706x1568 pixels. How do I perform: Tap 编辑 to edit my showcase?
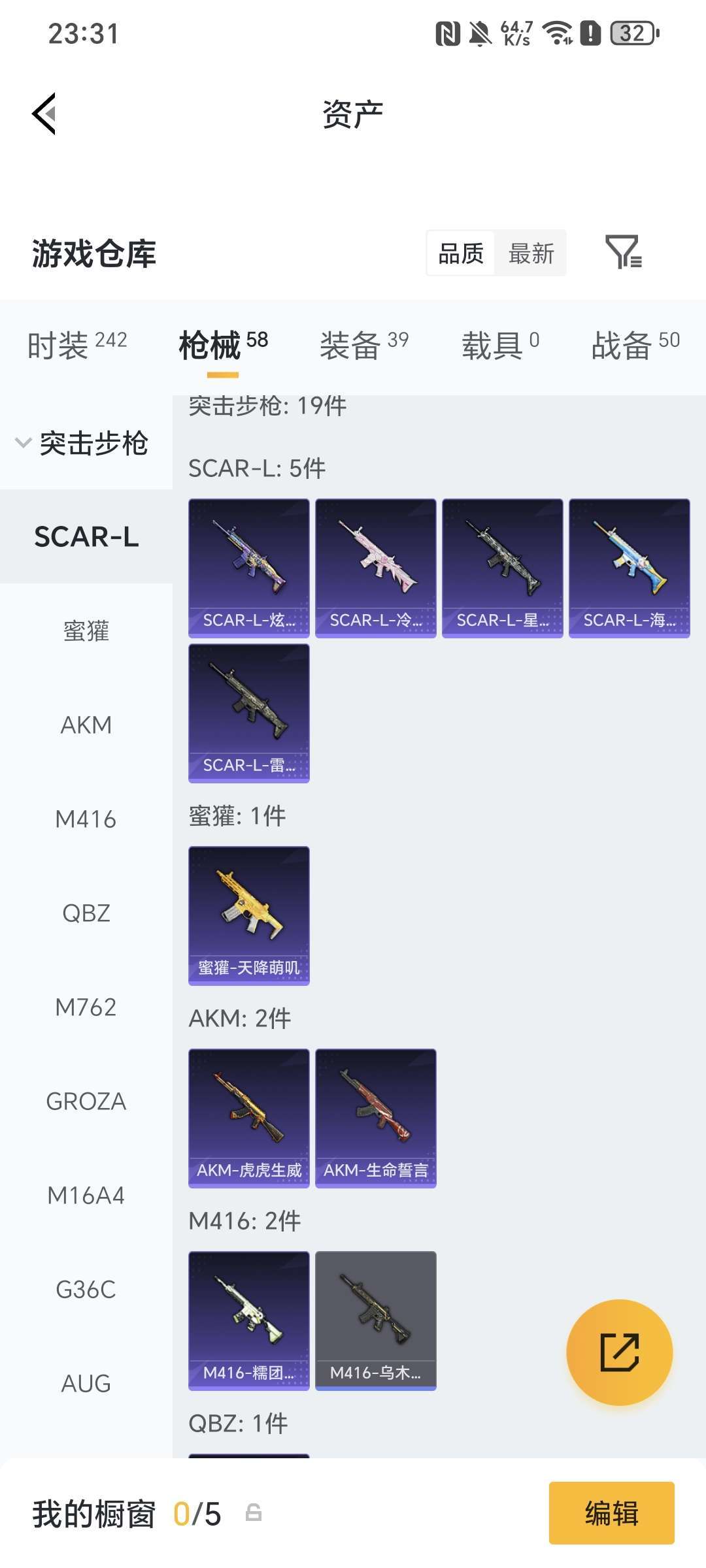(611, 1513)
